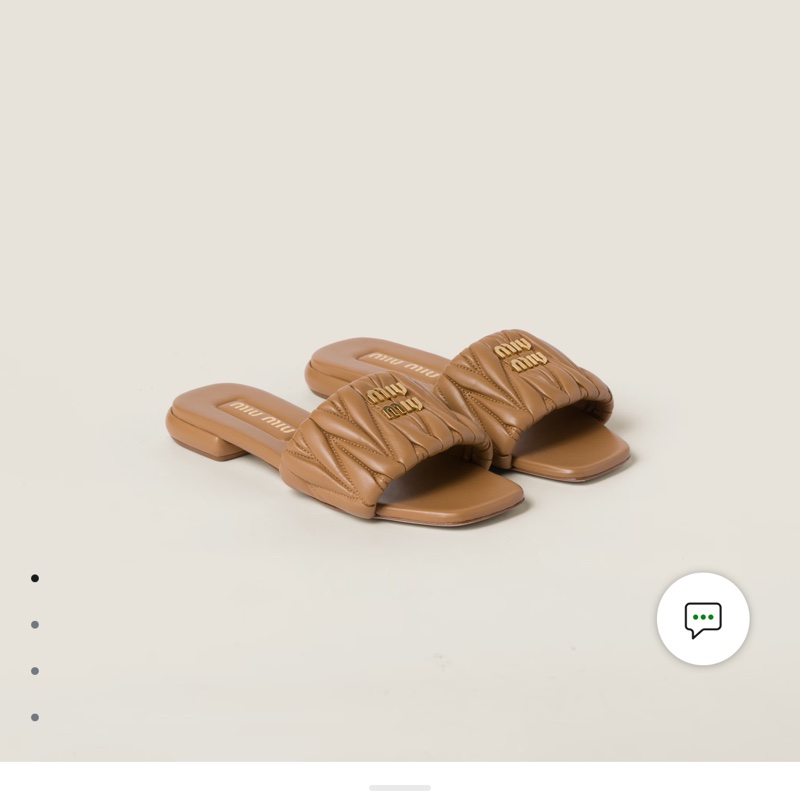This screenshot has height=800, width=800.
Task: Jump to the third image indicator dot
Action: click(x=35, y=671)
